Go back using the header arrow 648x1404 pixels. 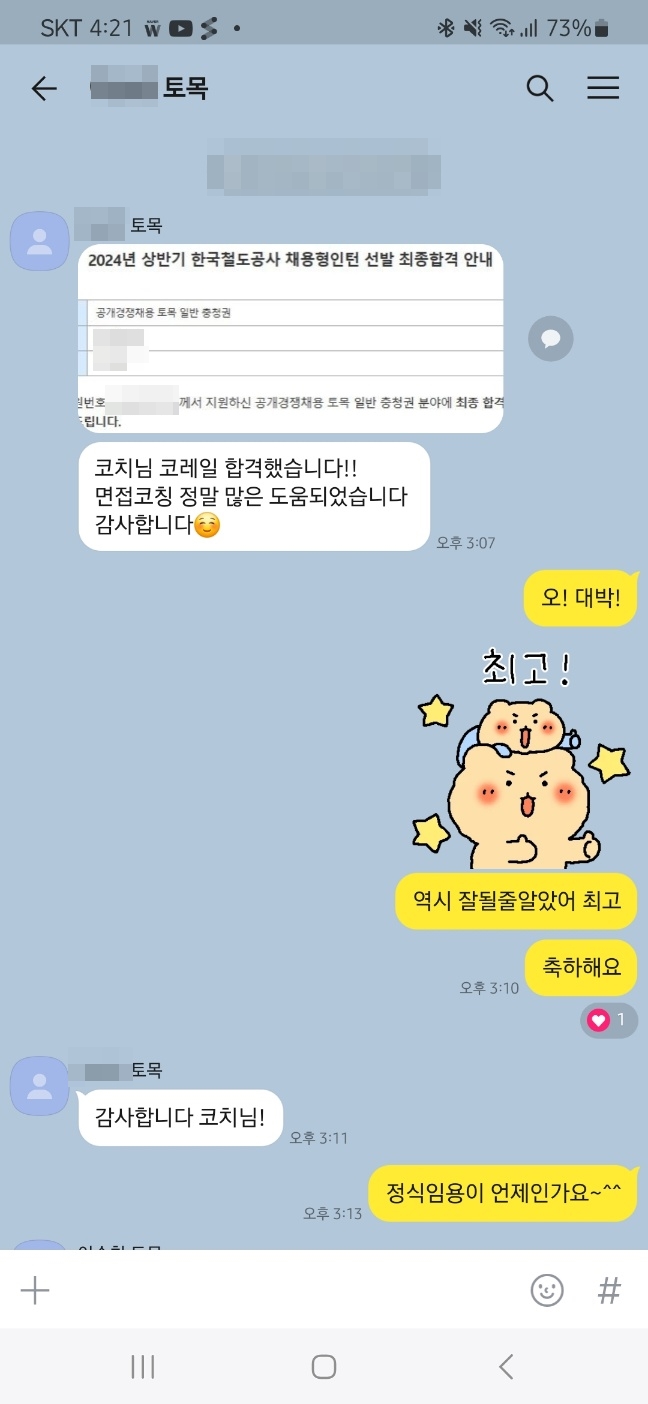point(44,89)
